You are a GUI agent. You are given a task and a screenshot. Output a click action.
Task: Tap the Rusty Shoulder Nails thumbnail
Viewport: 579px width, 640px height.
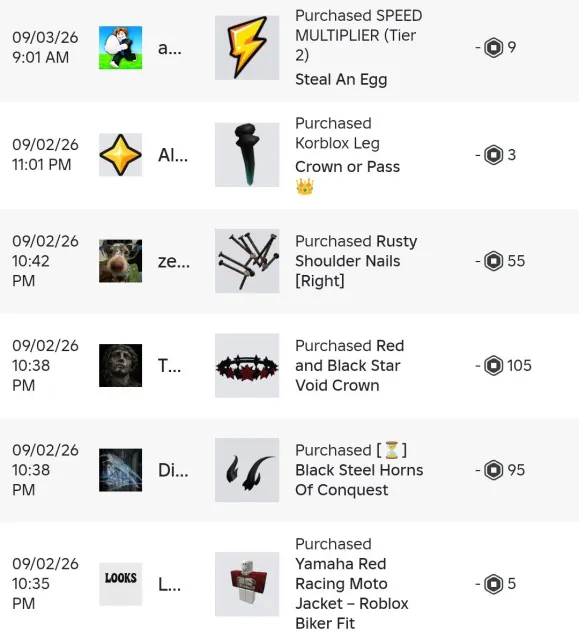click(247, 261)
